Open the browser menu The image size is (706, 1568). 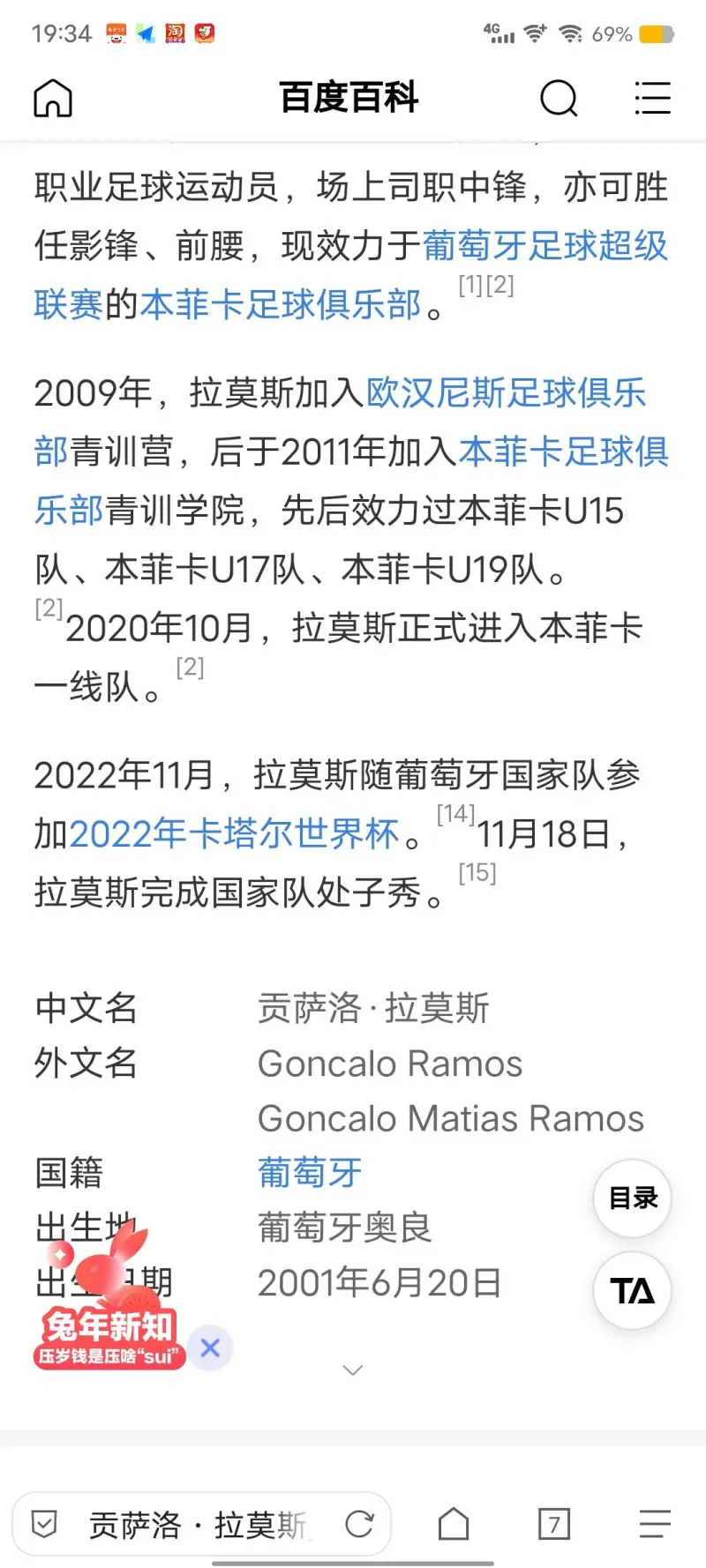tap(655, 1524)
